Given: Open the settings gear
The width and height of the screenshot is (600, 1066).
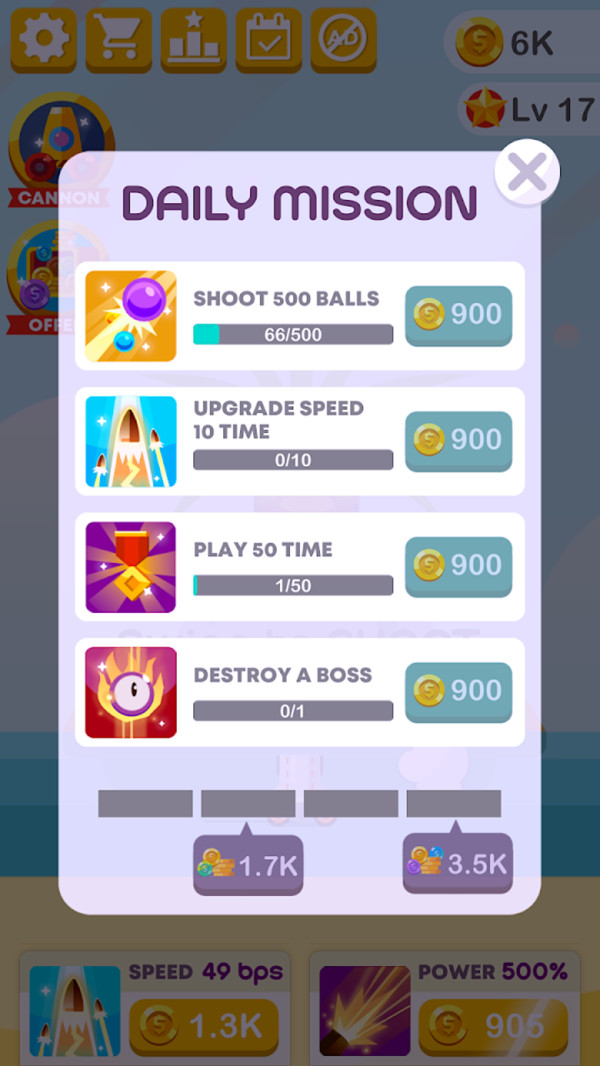Looking at the screenshot, I should tap(43, 40).
